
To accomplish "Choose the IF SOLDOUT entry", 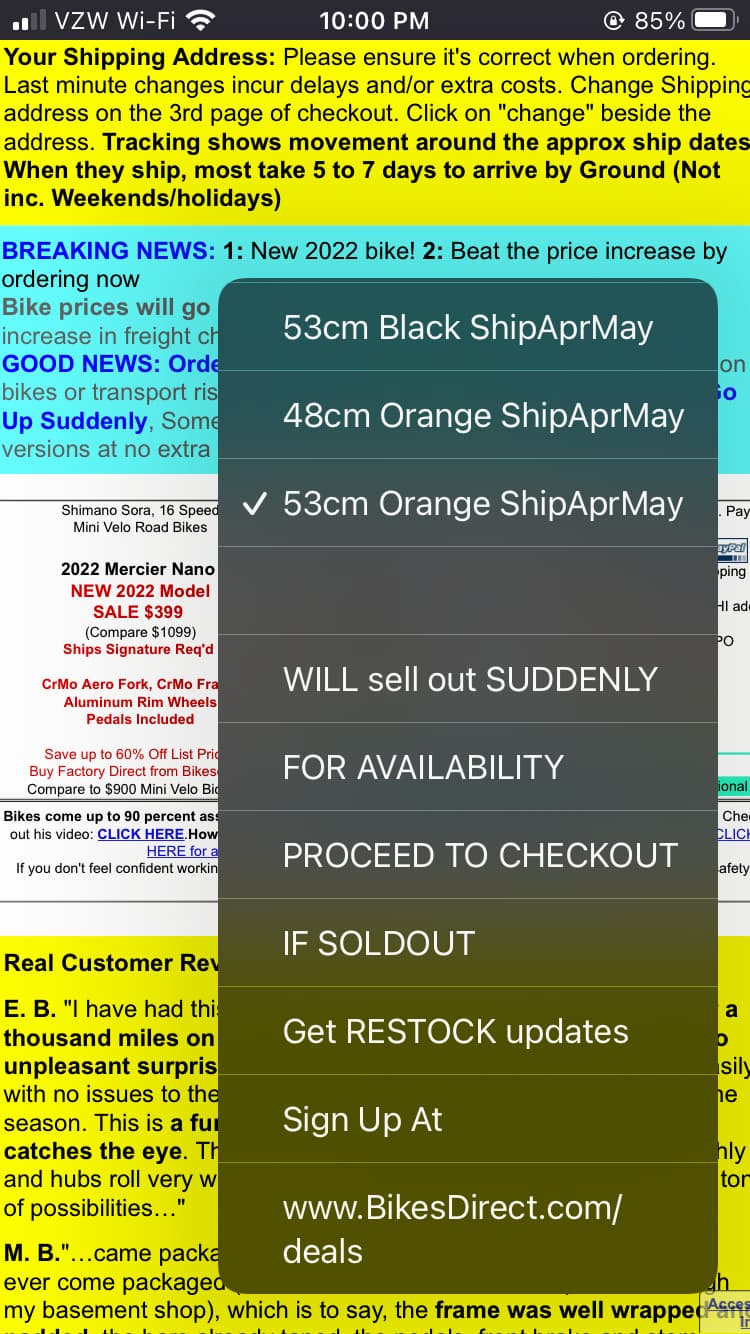I will point(468,944).
